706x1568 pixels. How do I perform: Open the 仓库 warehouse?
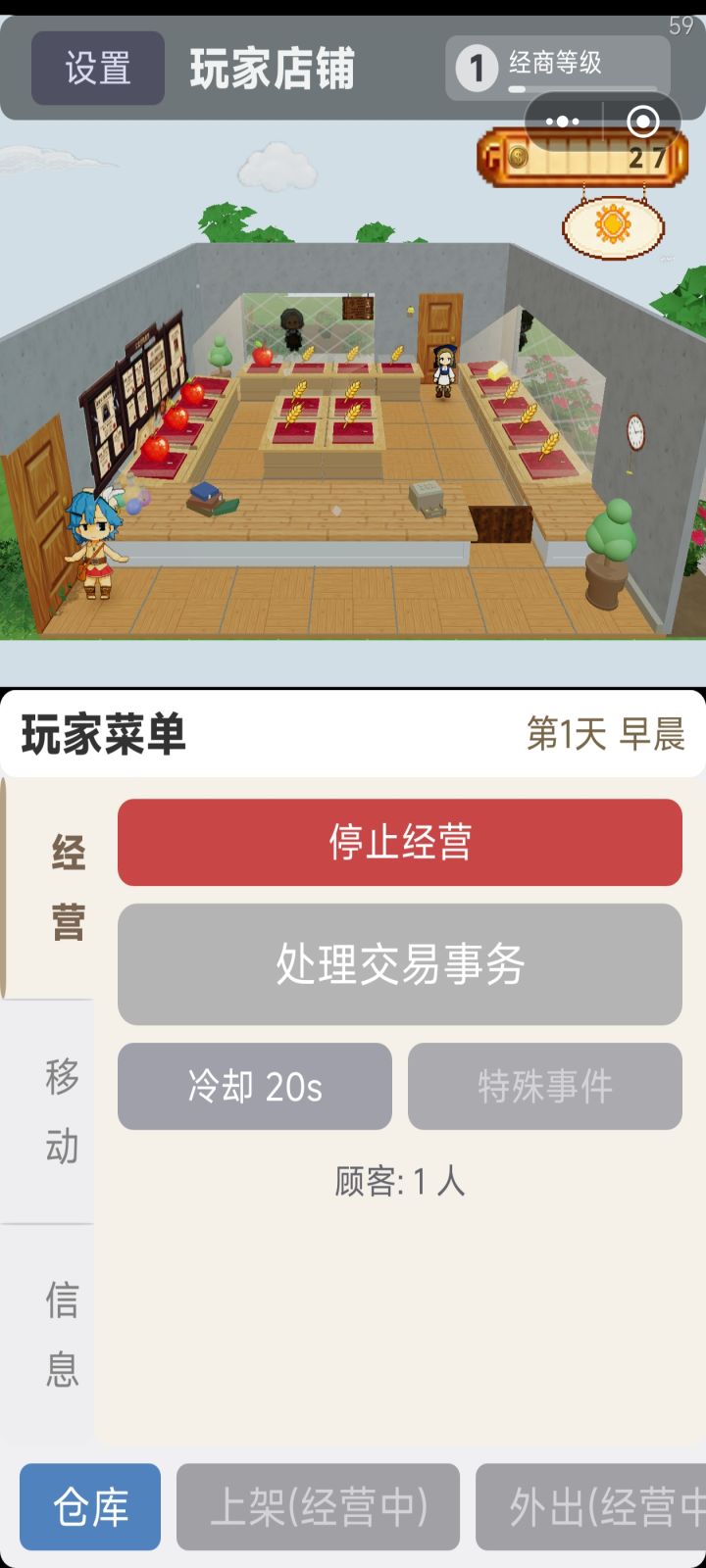pos(89,1507)
